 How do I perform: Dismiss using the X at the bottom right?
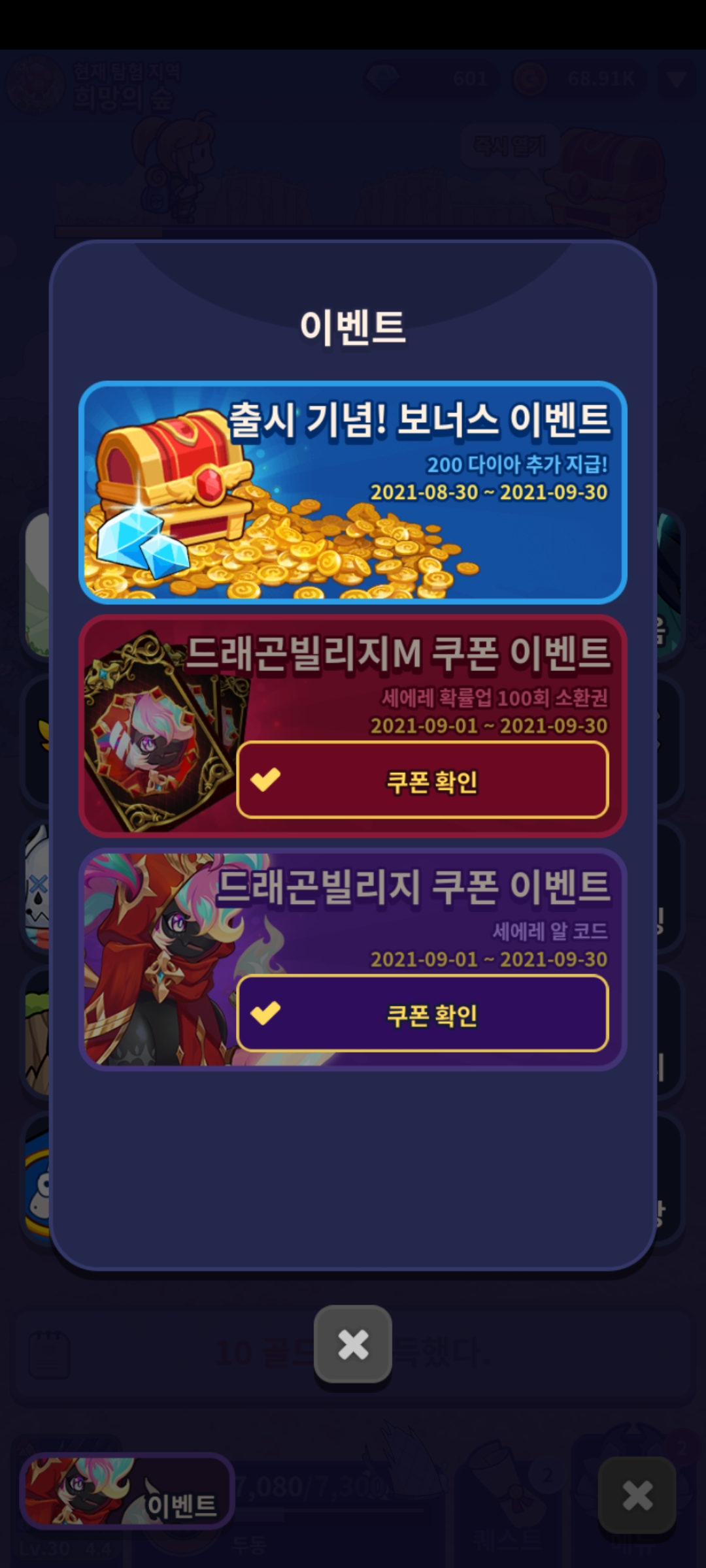point(637,1495)
